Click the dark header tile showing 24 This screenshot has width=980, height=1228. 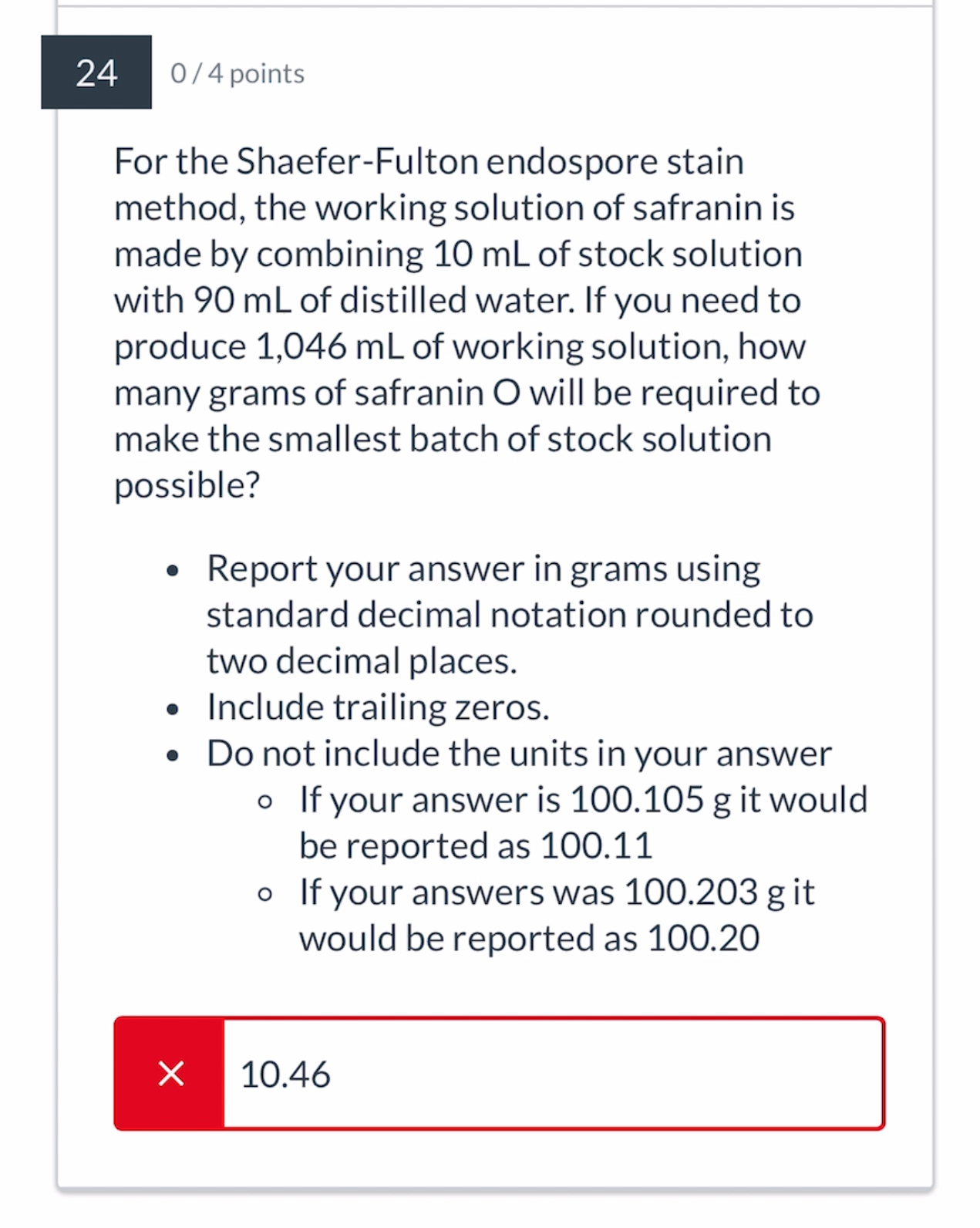point(95,73)
